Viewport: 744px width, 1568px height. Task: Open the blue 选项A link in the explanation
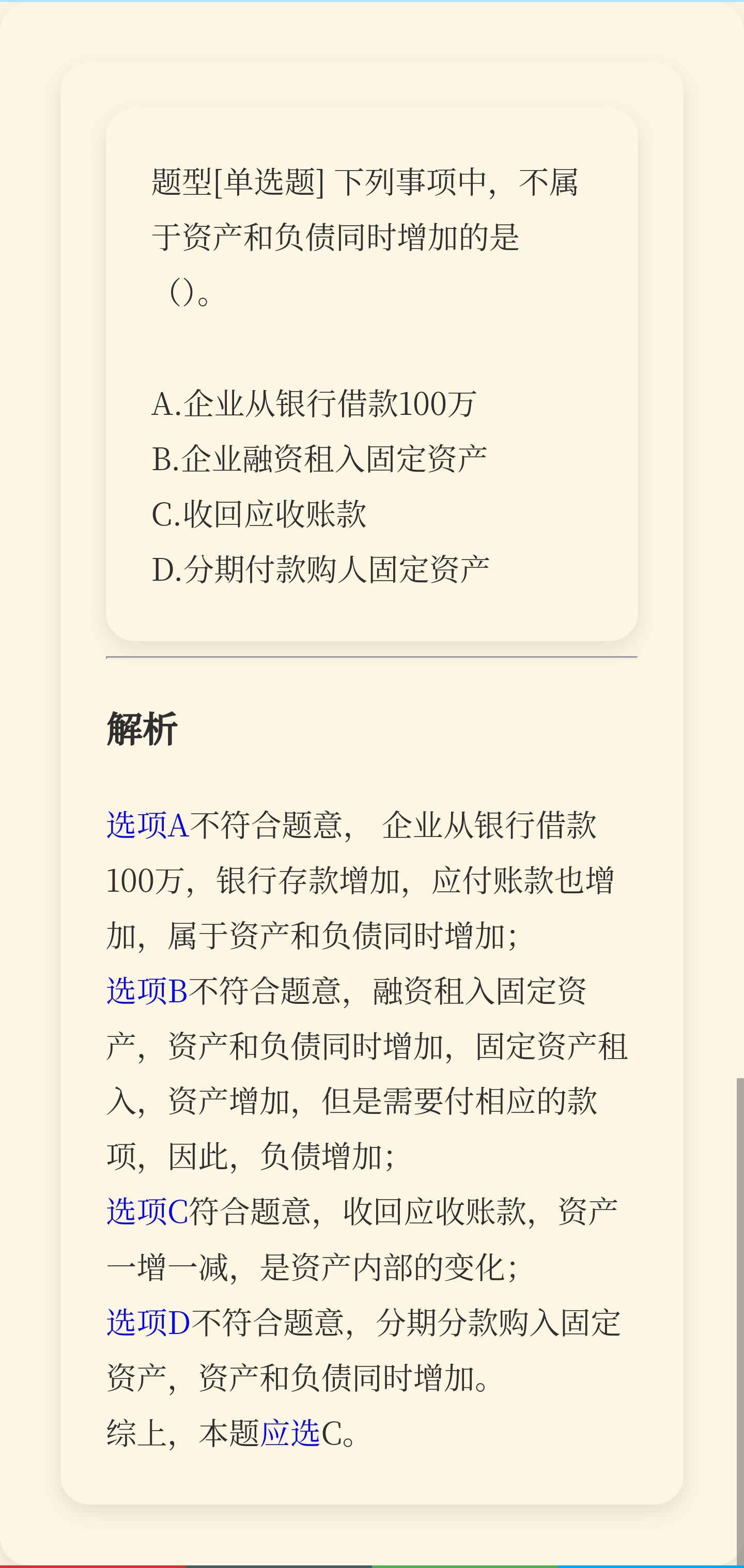[148, 826]
